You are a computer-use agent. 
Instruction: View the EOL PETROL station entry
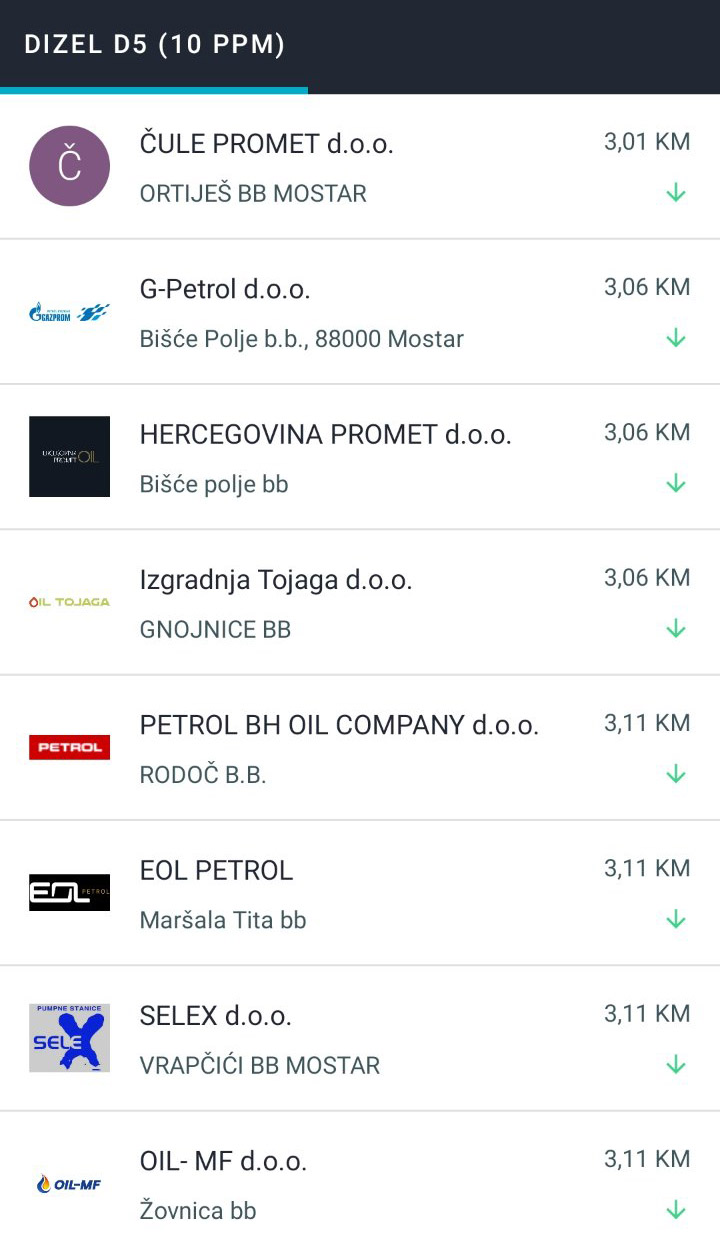(x=360, y=893)
